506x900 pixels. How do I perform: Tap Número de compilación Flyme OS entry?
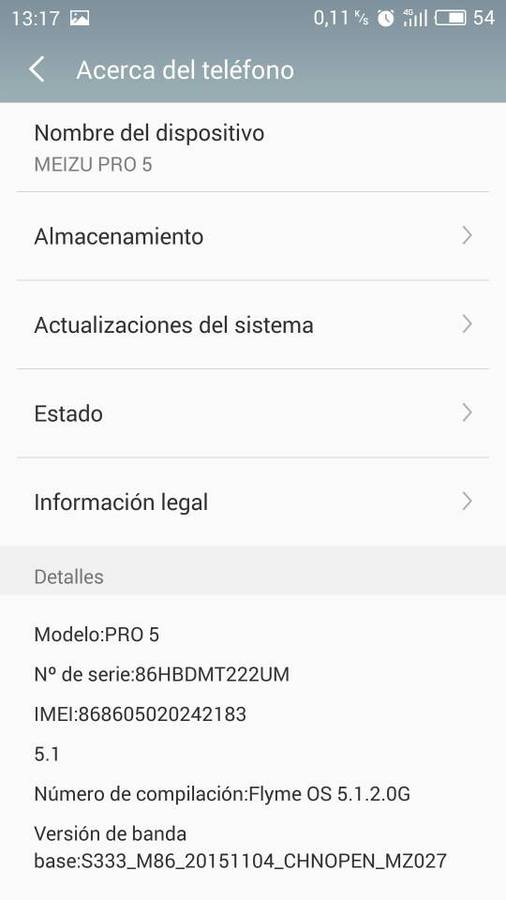[222, 794]
